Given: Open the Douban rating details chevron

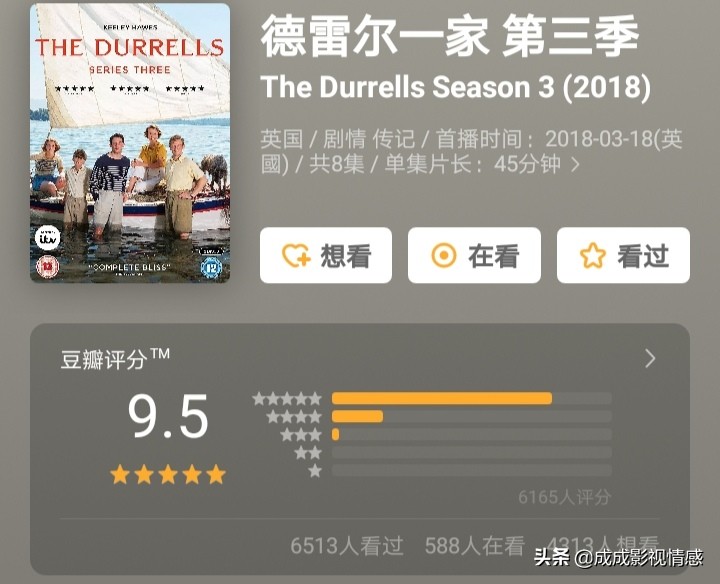Looking at the screenshot, I should pyautogui.click(x=650, y=359).
